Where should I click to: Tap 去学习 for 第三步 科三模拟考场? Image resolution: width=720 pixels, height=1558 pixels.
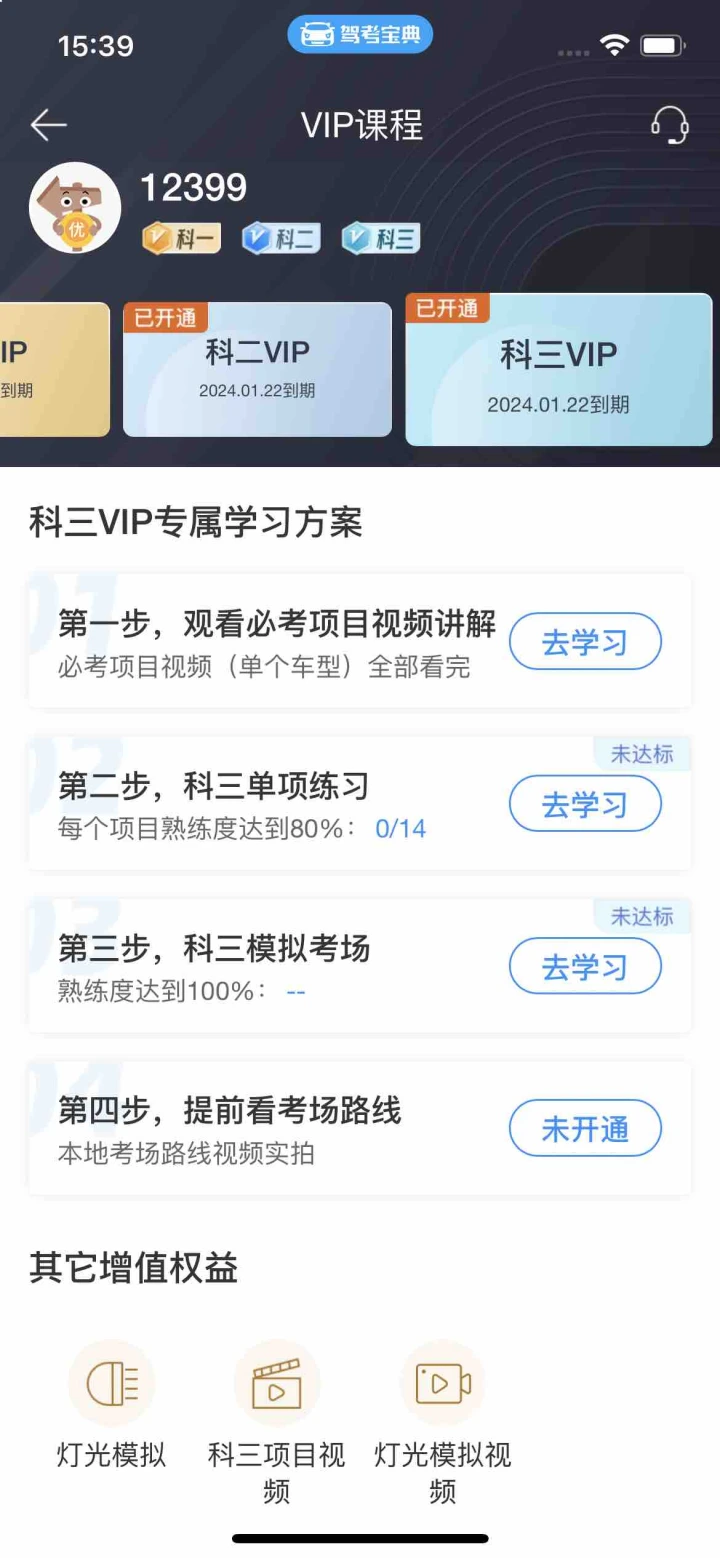tap(585, 967)
